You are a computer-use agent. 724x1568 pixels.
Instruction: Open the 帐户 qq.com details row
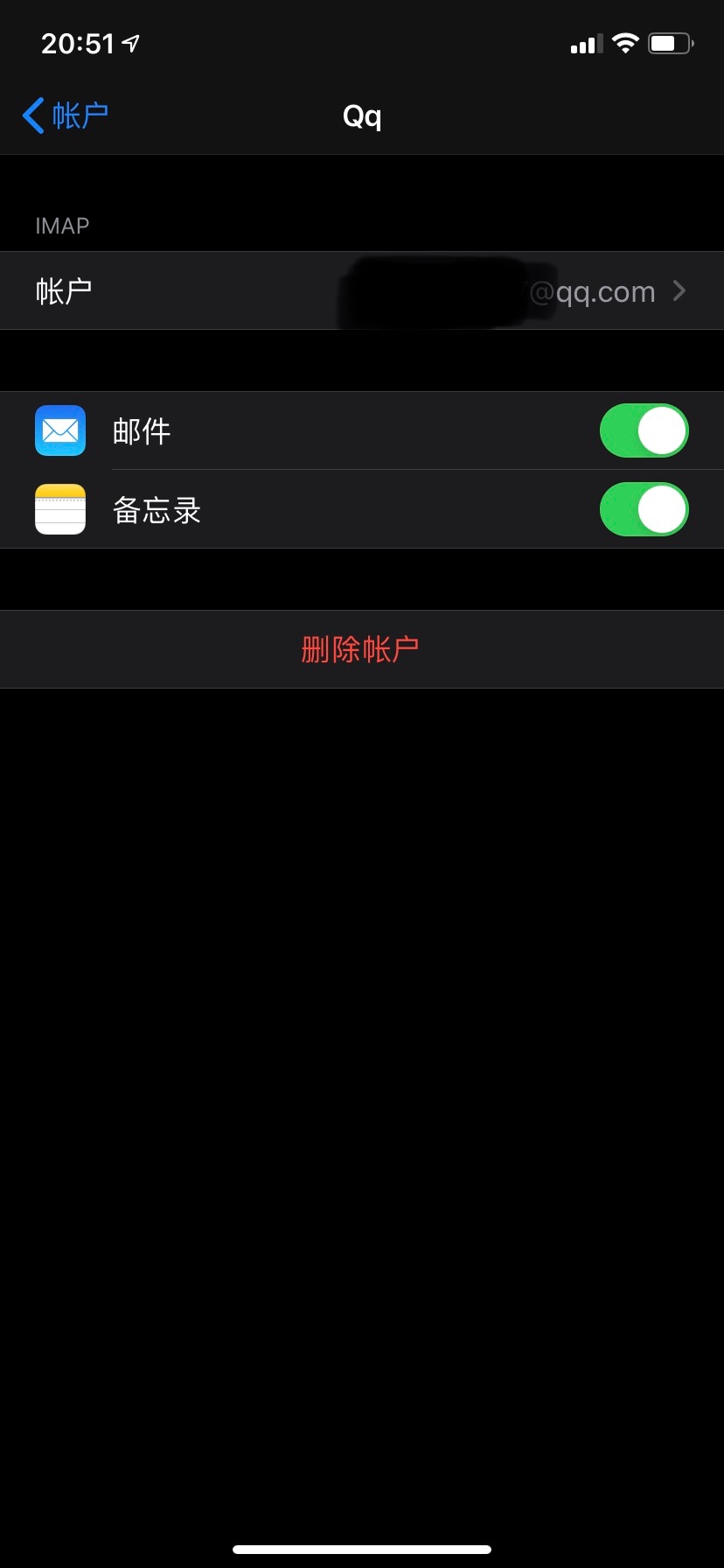click(x=362, y=291)
